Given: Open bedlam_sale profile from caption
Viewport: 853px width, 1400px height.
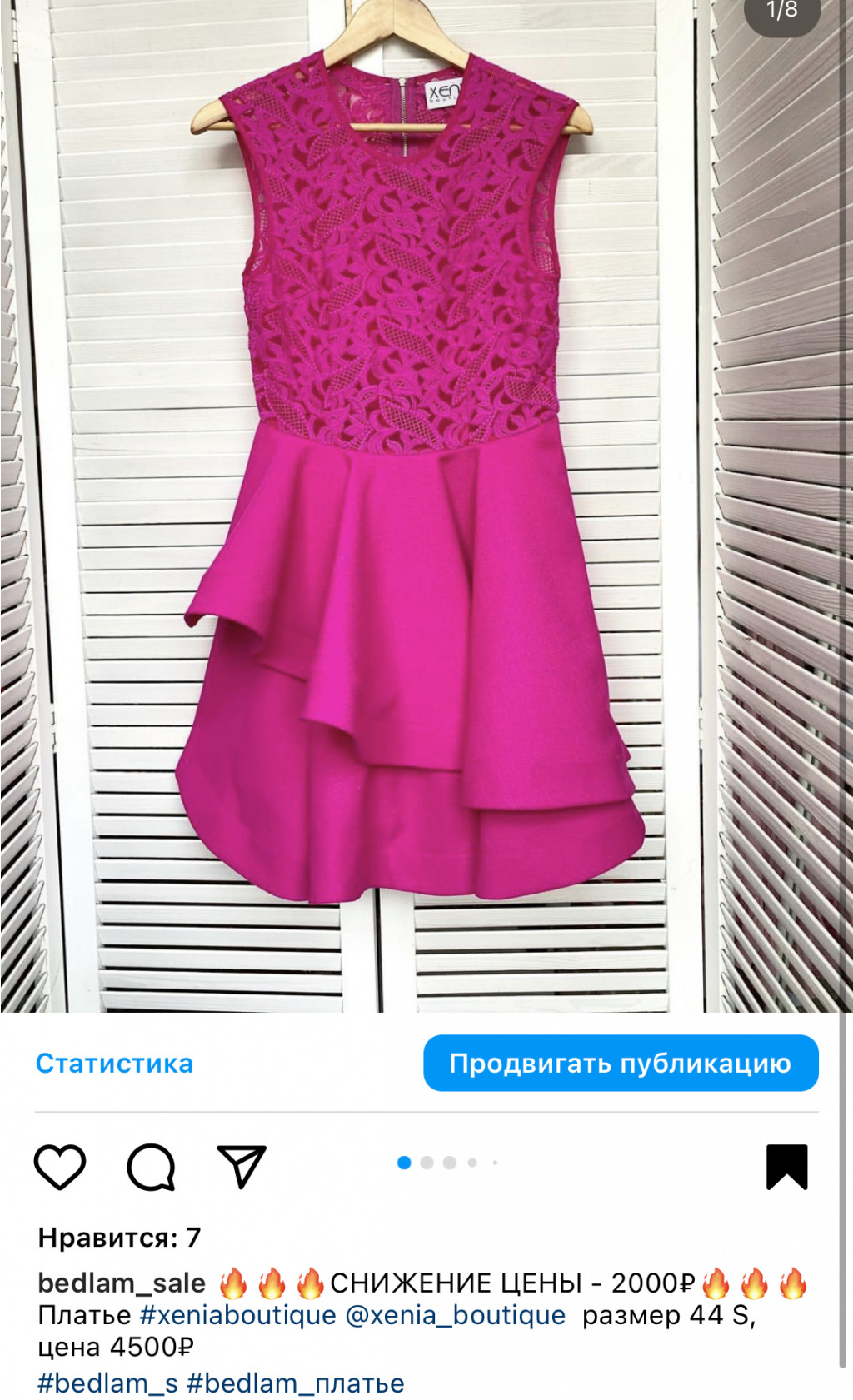Looking at the screenshot, I should pyautogui.click(x=122, y=1283).
